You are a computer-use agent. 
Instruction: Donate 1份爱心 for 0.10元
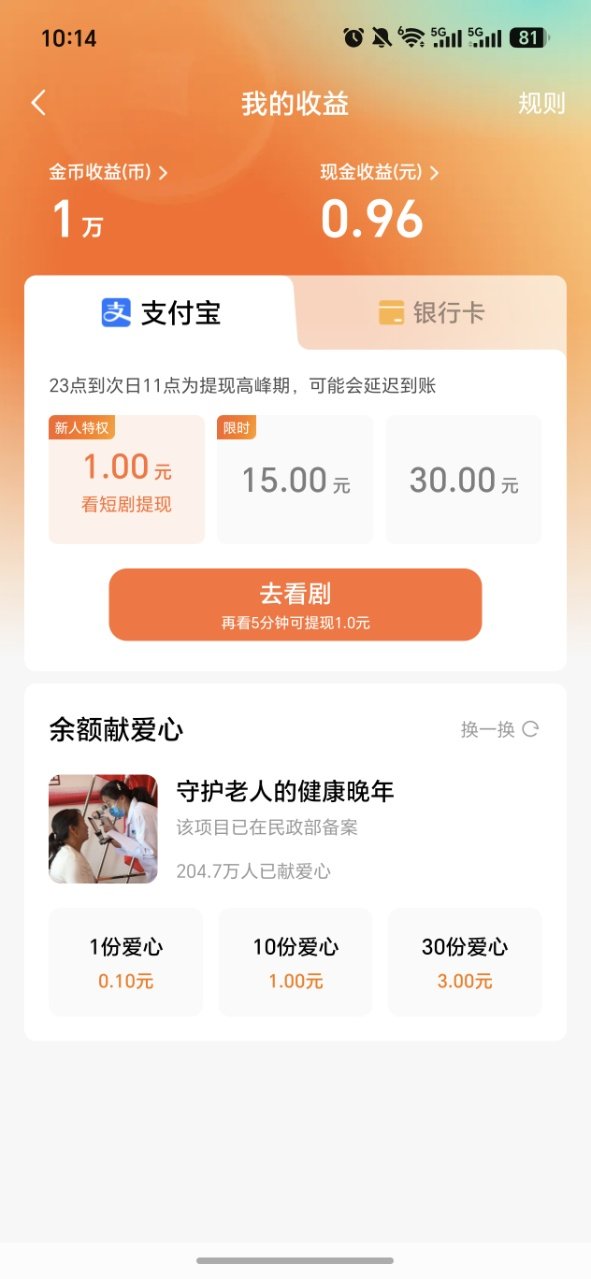[x=126, y=962]
